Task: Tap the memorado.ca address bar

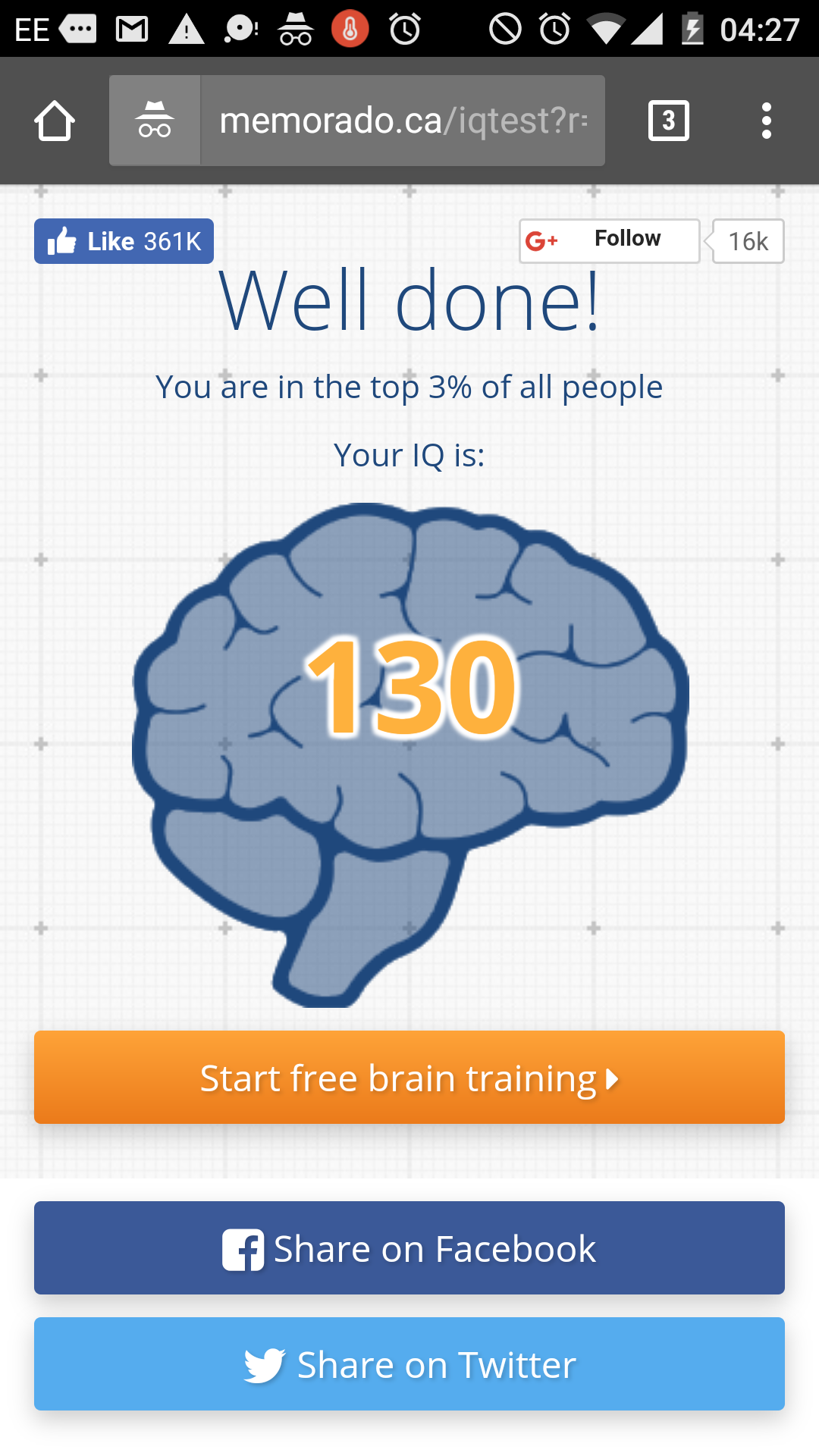Action: click(403, 121)
